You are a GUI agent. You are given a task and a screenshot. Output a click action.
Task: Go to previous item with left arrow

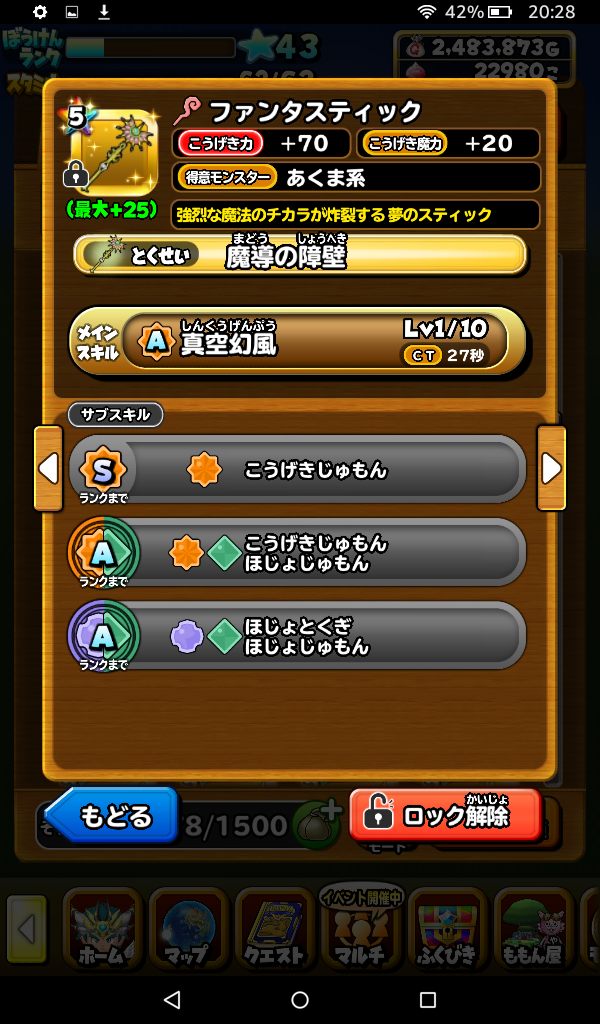pyautogui.click(x=48, y=468)
